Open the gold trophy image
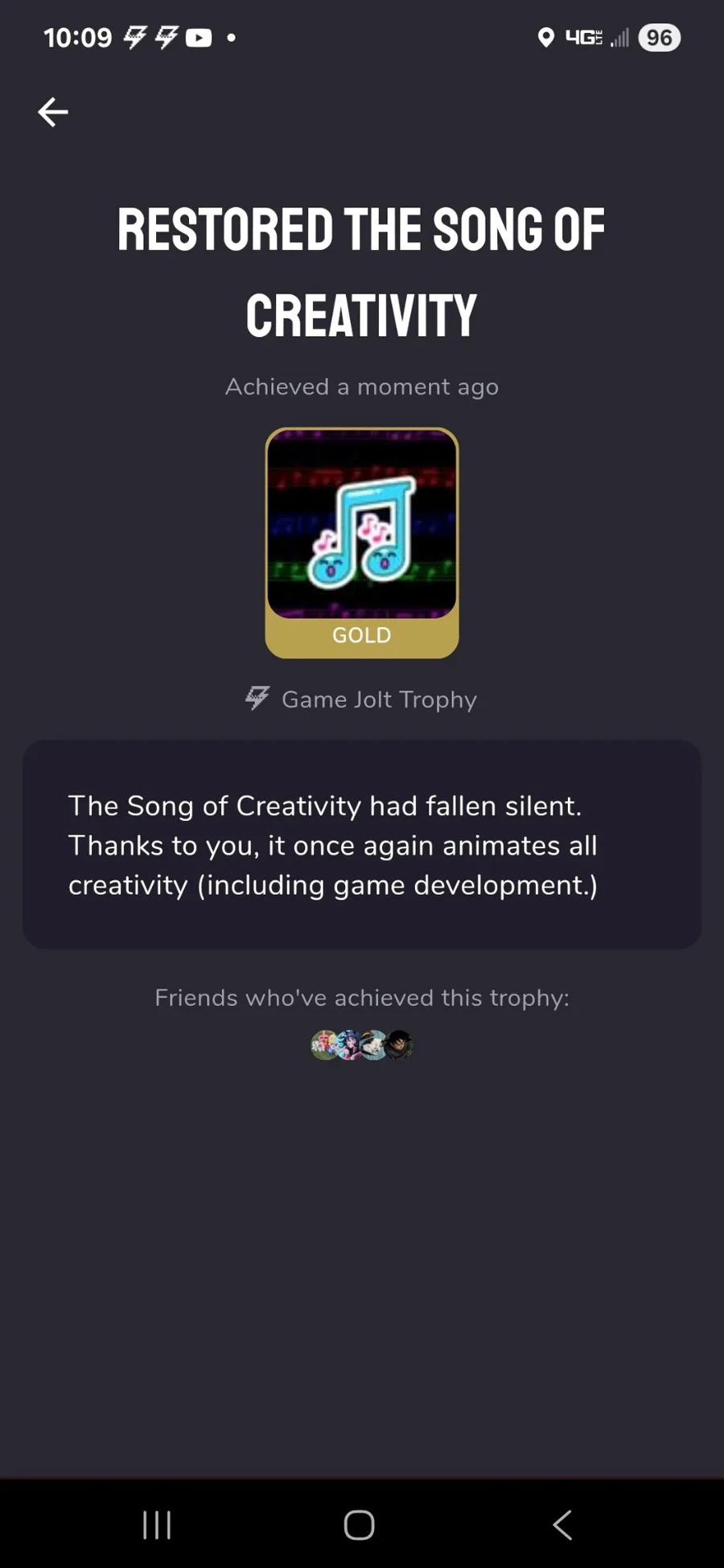724x1568 pixels. pyautogui.click(x=362, y=543)
